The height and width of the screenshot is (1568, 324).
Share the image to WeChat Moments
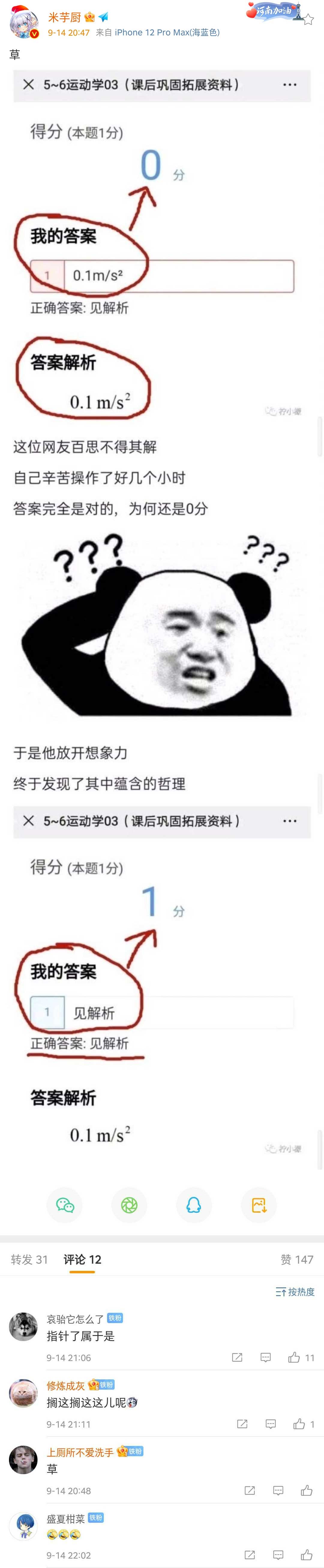129,1205
